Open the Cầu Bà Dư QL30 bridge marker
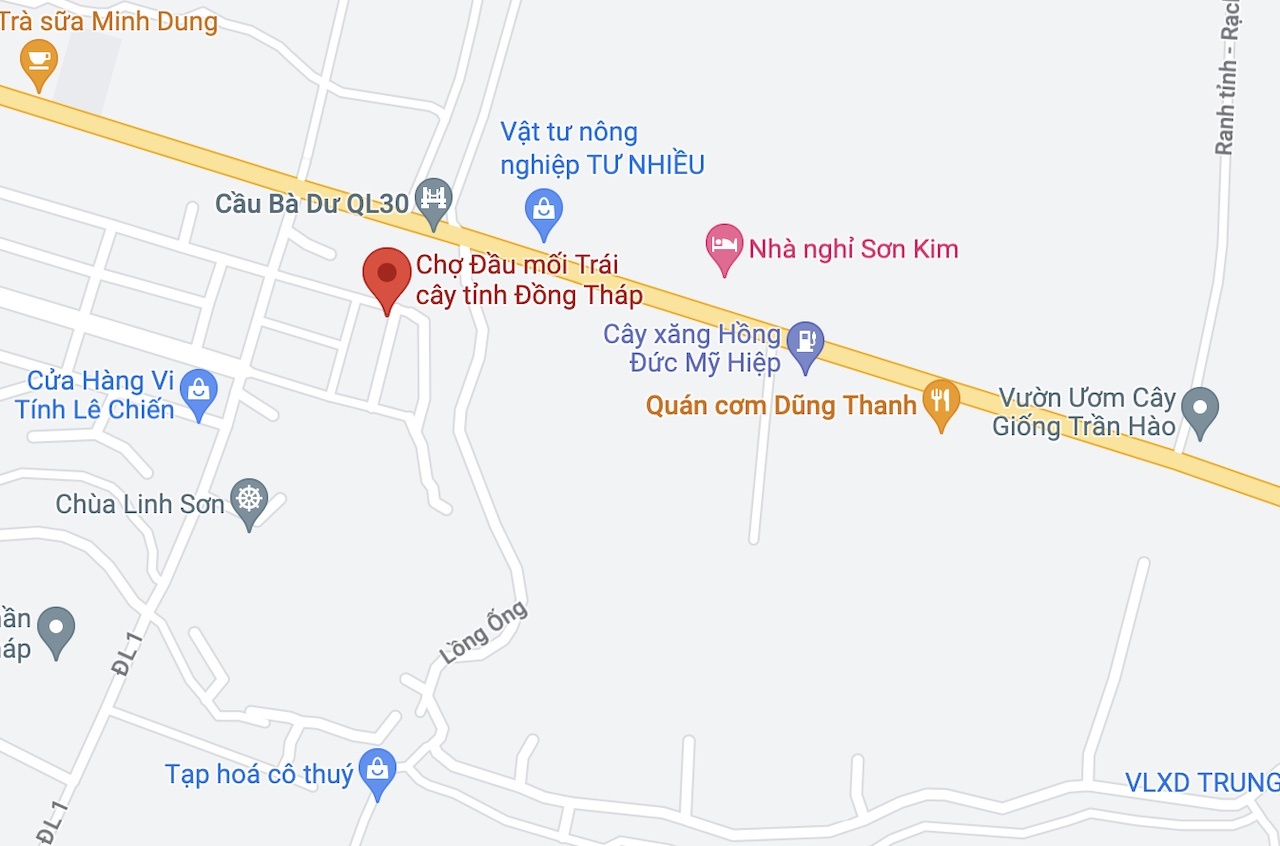Screen dimensions: 1280x846 (434, 198)
